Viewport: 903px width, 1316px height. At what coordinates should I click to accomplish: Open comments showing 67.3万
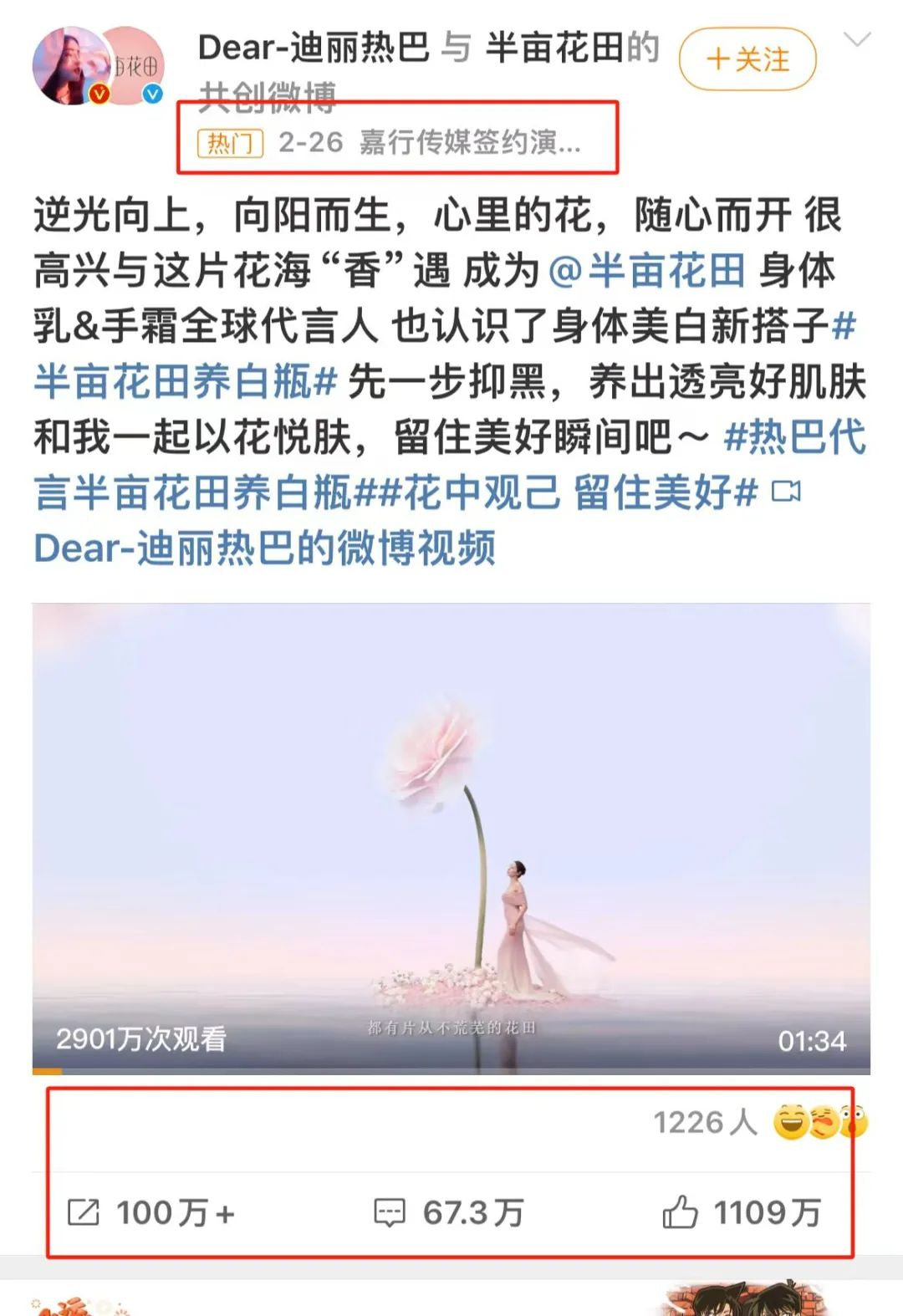pyautogui.click(x=450, y=1212)
